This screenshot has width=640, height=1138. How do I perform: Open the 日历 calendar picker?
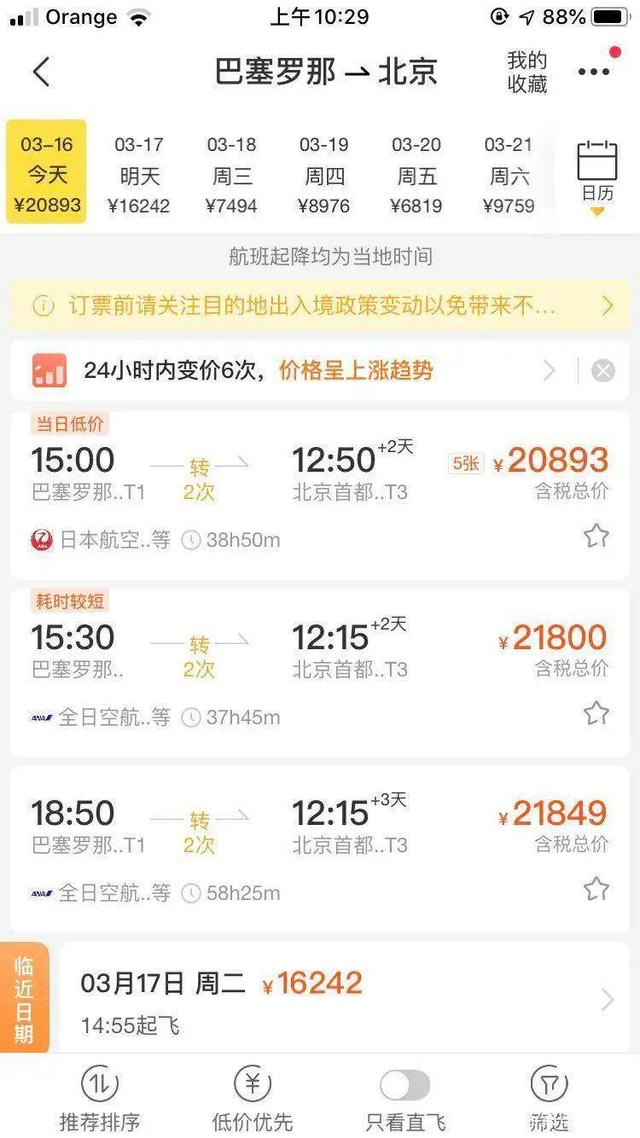(x=596, y=176)
